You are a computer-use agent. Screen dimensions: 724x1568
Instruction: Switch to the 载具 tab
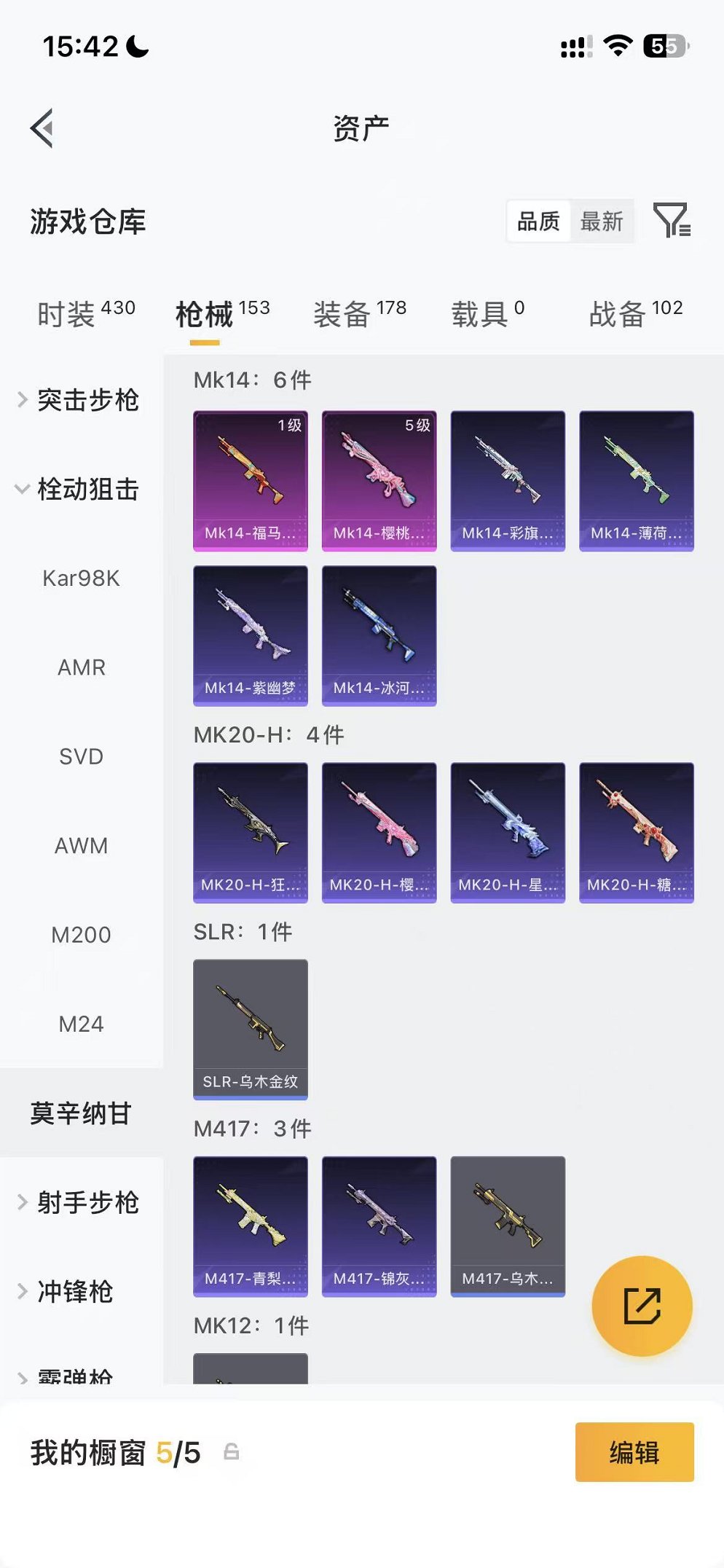pyautogui.click(x=487, y=314)
